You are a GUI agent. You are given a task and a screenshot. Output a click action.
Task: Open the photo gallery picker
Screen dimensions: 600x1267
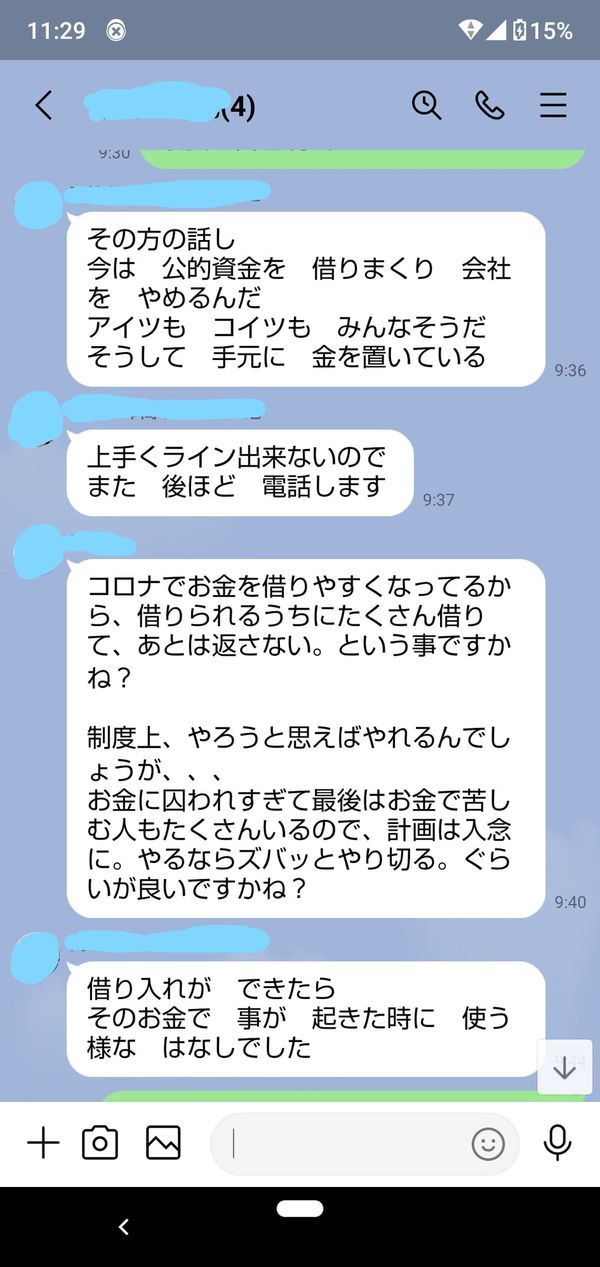coord(163,1142)
